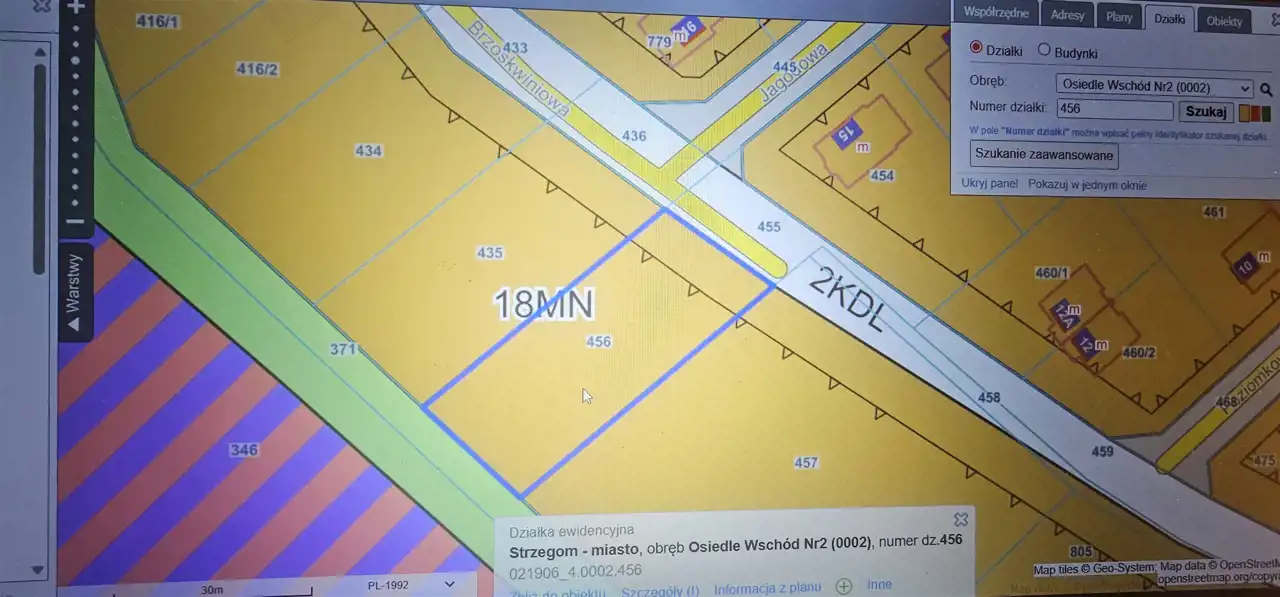Open Szukanie zaawansowane
1280x597 pixels.
(1044, 155)
